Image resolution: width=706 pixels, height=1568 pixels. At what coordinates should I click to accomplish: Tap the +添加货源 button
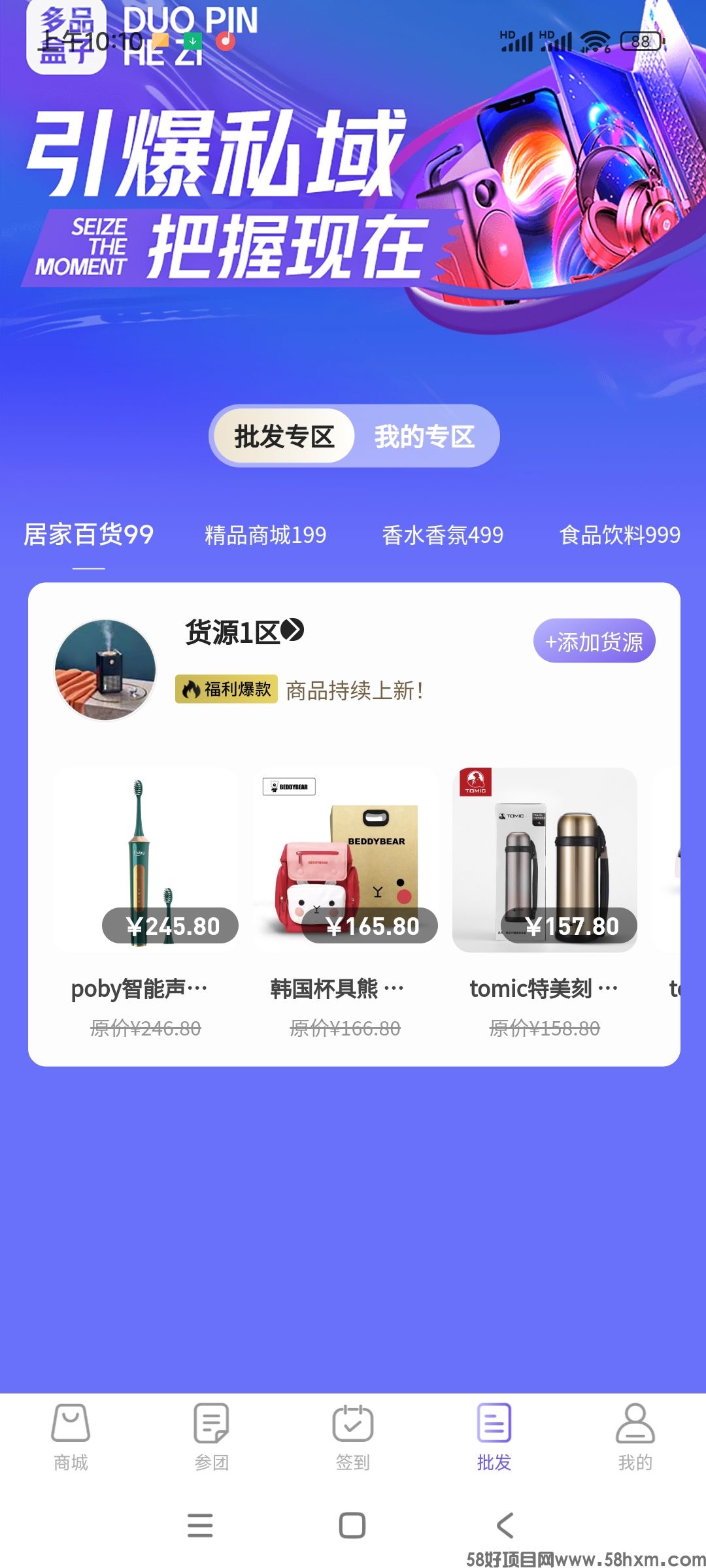pos(594,642)
